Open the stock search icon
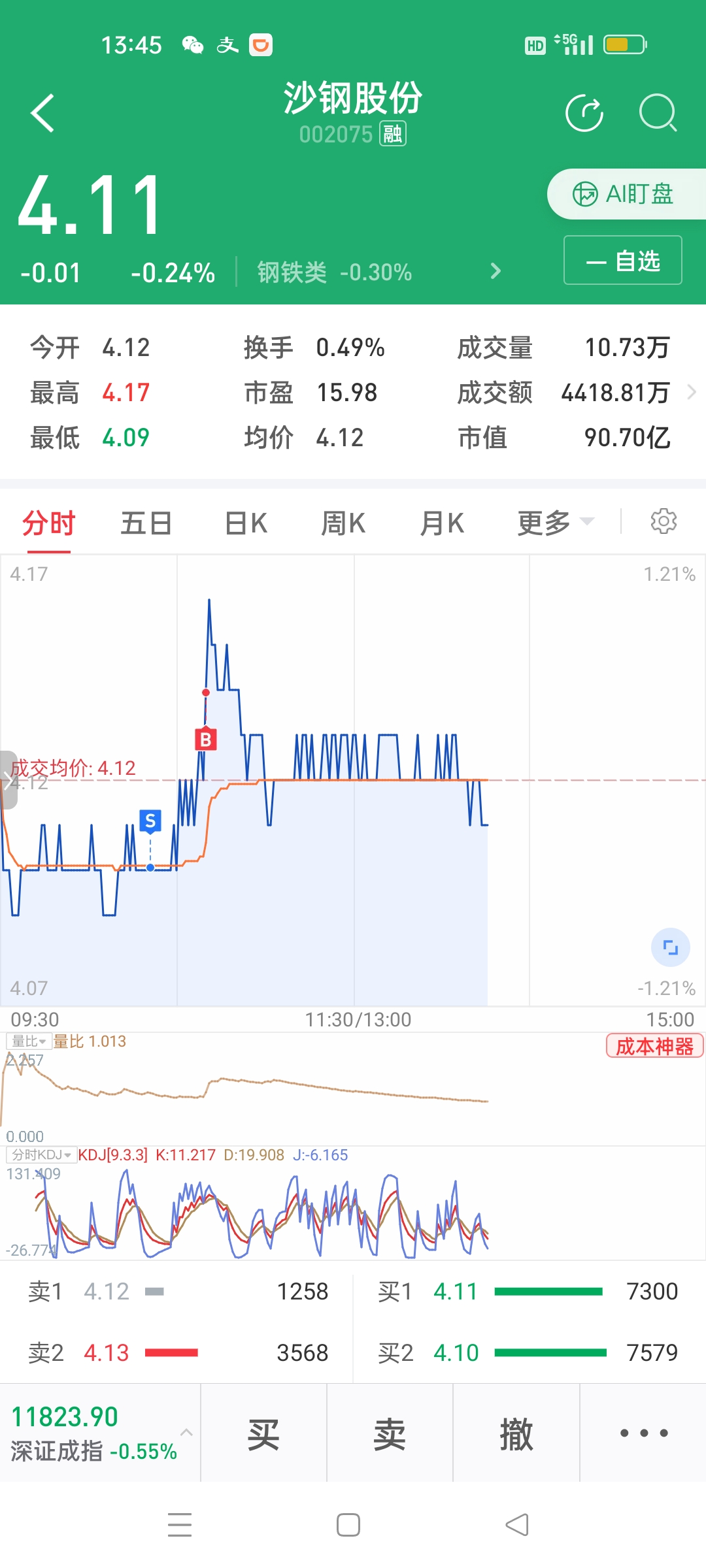The width and height of the screenshot is (706, 1568). [x=658, y=112]
